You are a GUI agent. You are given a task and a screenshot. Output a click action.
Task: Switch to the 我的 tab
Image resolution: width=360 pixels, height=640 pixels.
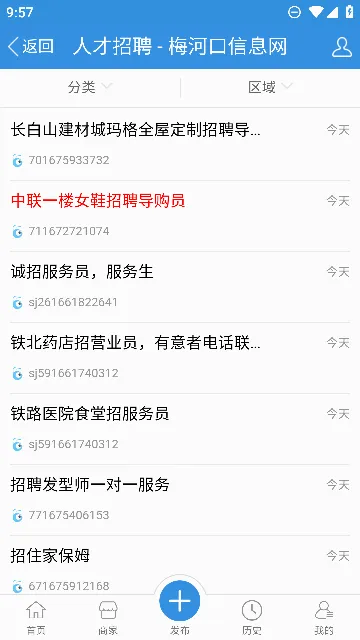(324, 618)
